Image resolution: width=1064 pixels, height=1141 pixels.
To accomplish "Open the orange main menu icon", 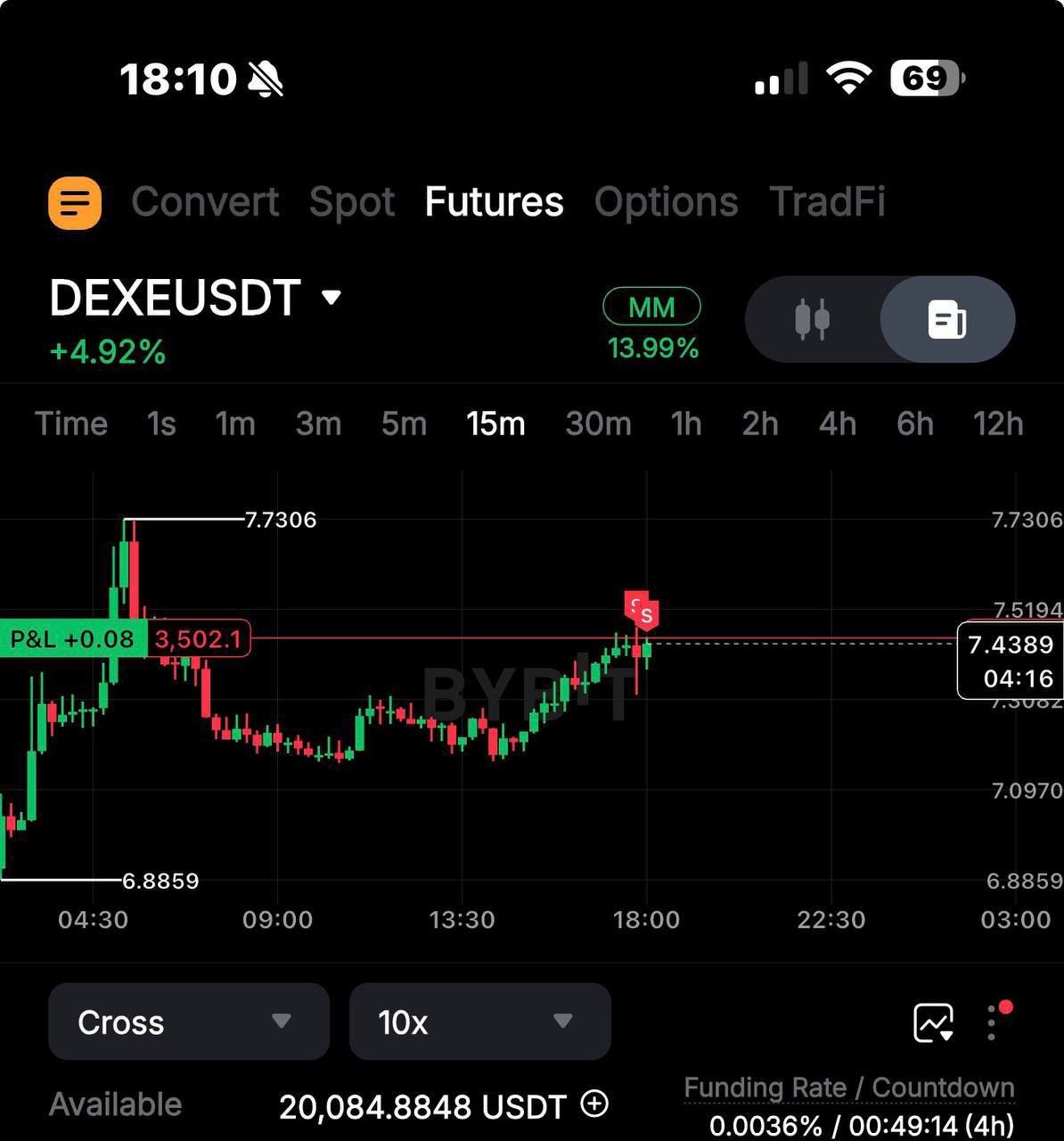I will 75,202.
